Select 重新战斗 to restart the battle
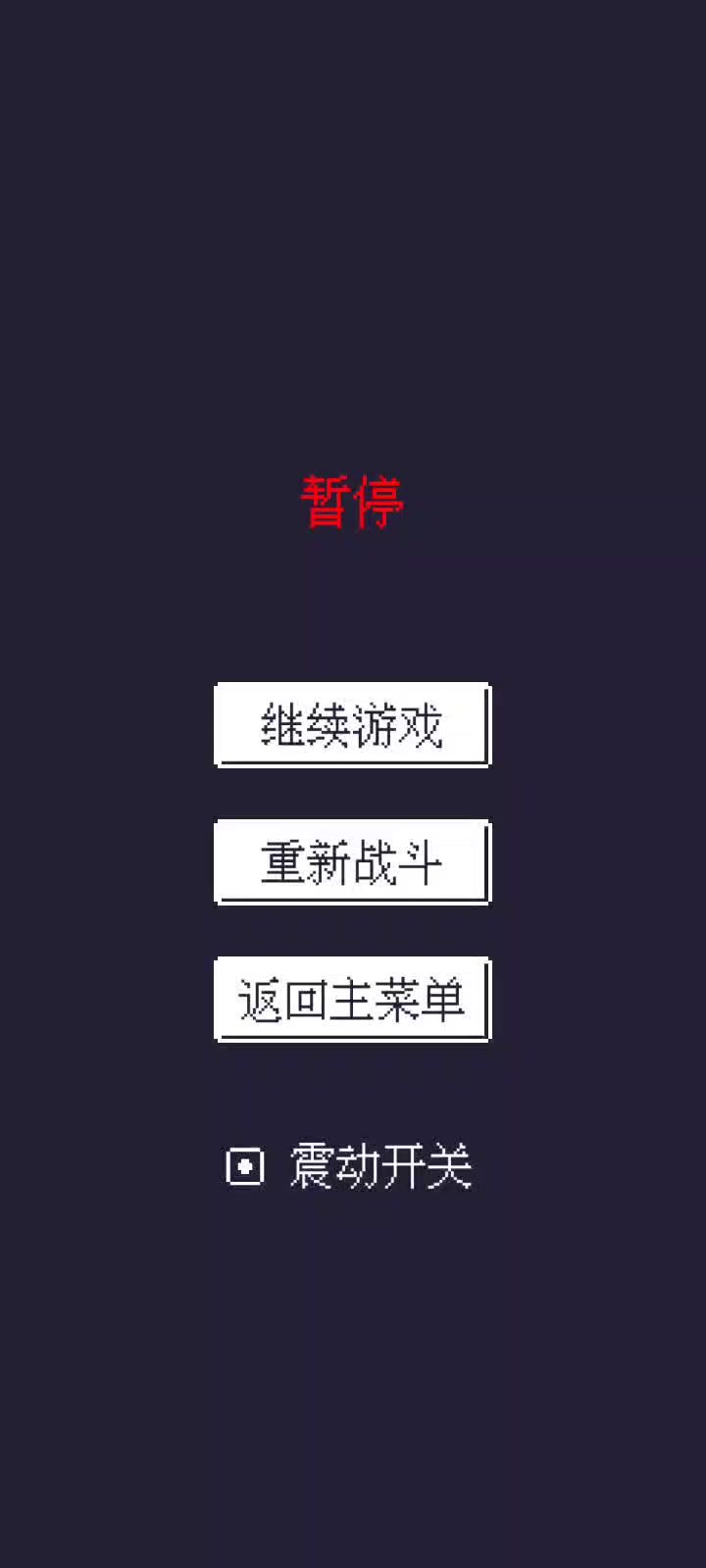 pyautogui.click(x=352, y=862)
